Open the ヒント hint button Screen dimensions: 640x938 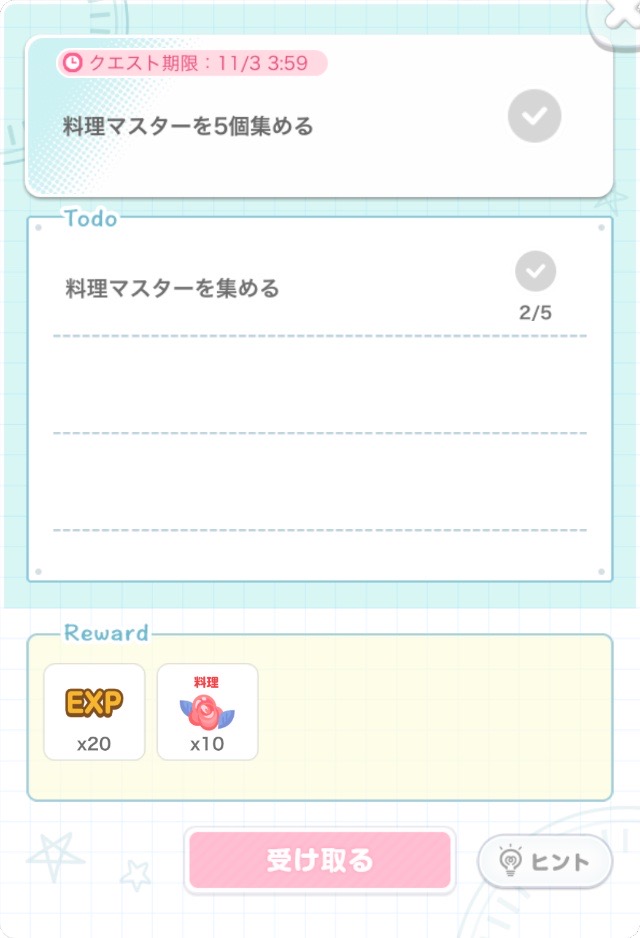click(545, 861)
